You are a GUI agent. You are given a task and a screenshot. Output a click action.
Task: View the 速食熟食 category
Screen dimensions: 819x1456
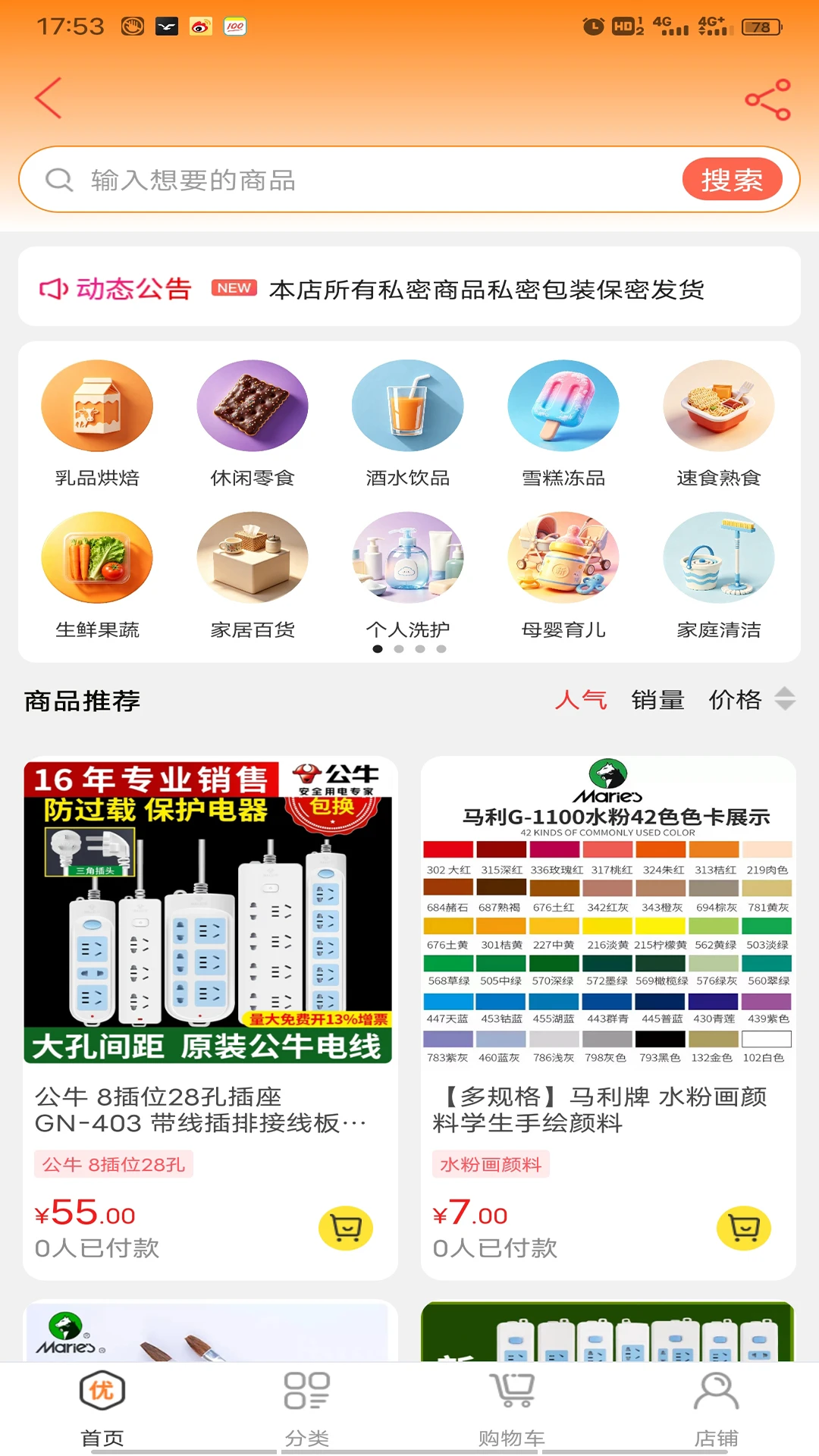[x=719, y=424]
